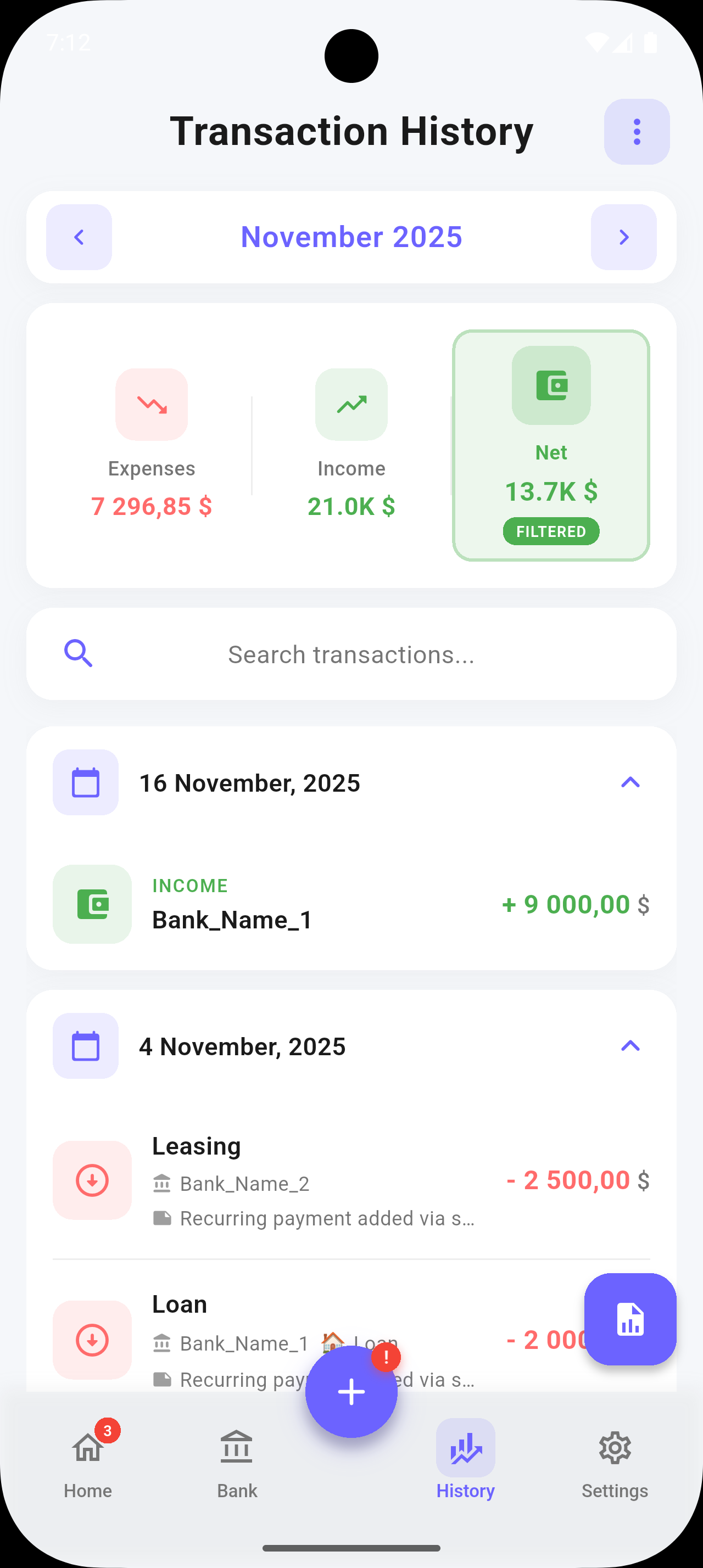This screenshot has height=1568, width=703.
Task: Go to the previous month
Action: point(79,237)
